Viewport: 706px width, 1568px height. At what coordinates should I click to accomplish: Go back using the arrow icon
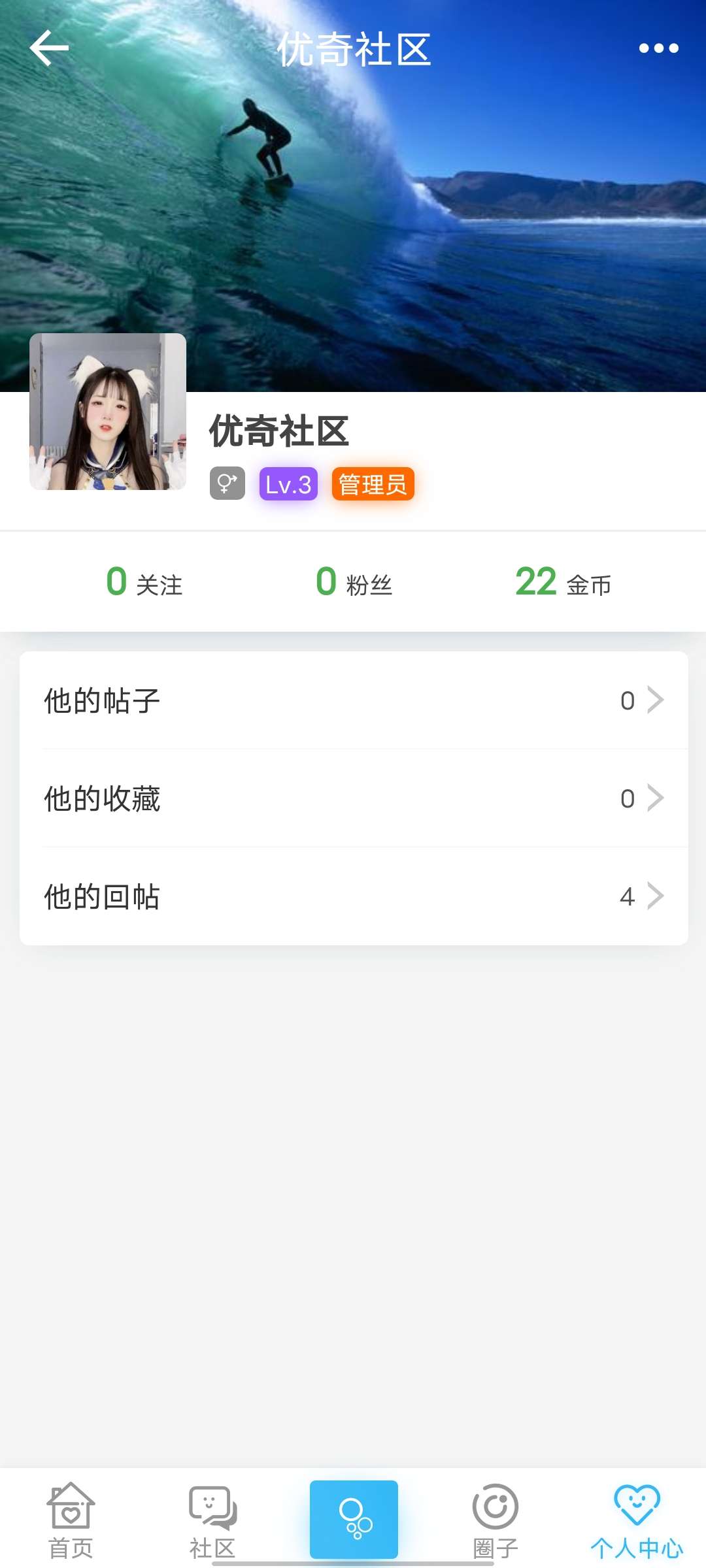coord(49,48)
